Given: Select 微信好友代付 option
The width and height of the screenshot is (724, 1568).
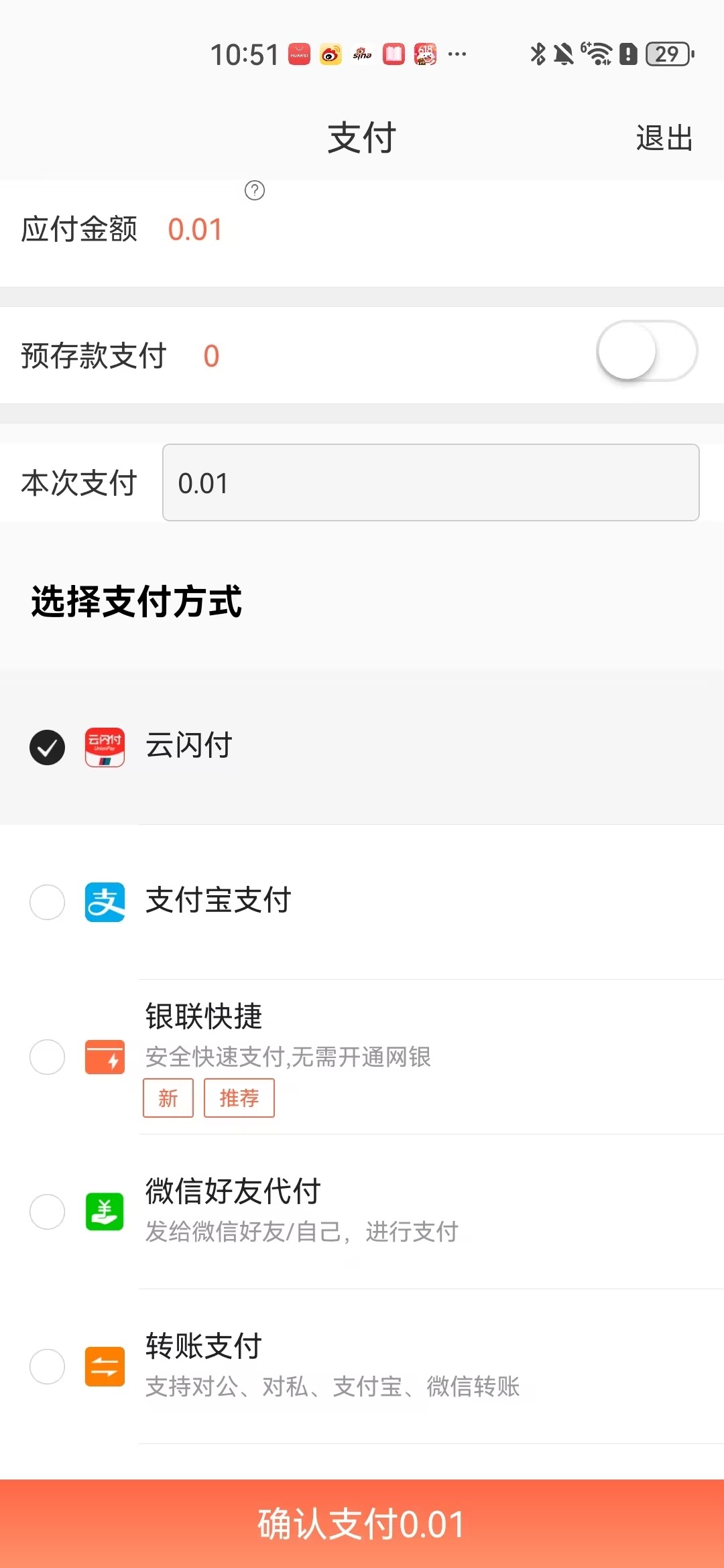Looking at the screenshot, I should [362, 1212].
